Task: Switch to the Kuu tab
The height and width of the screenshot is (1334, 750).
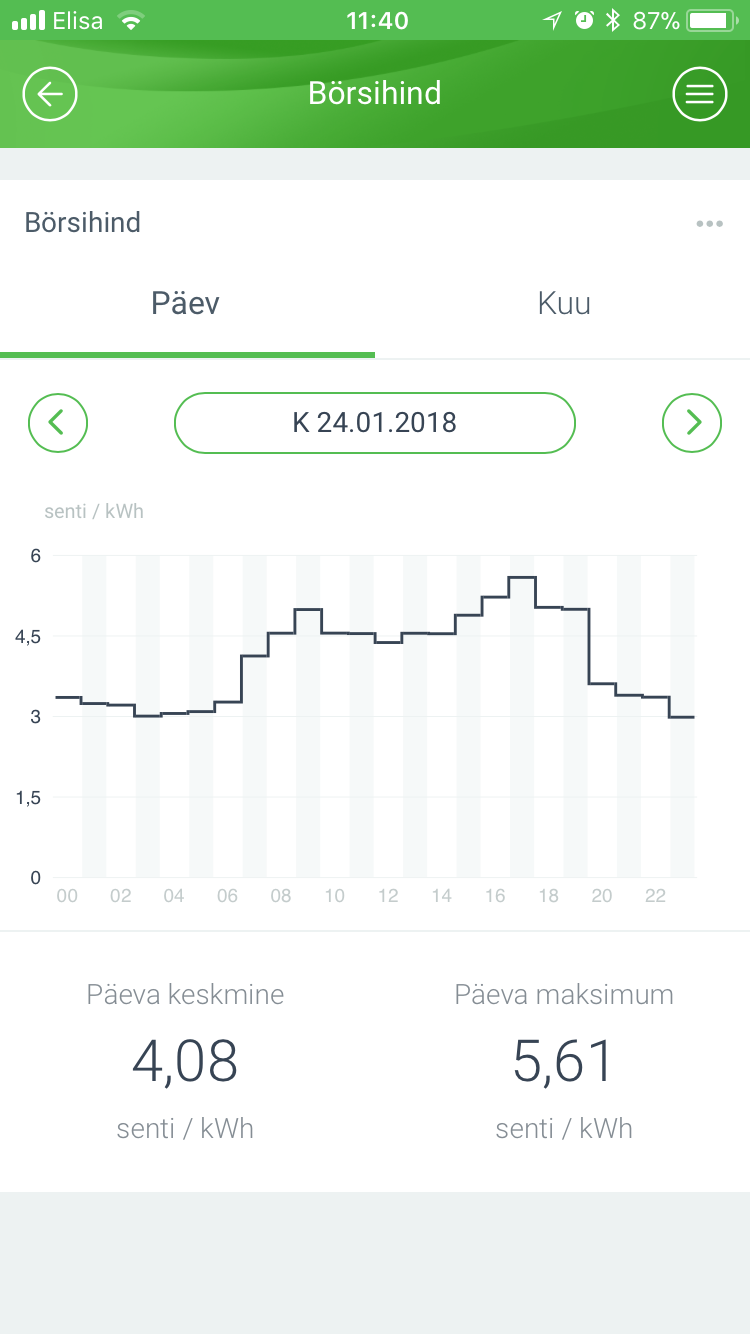Action: click(564, 304)
